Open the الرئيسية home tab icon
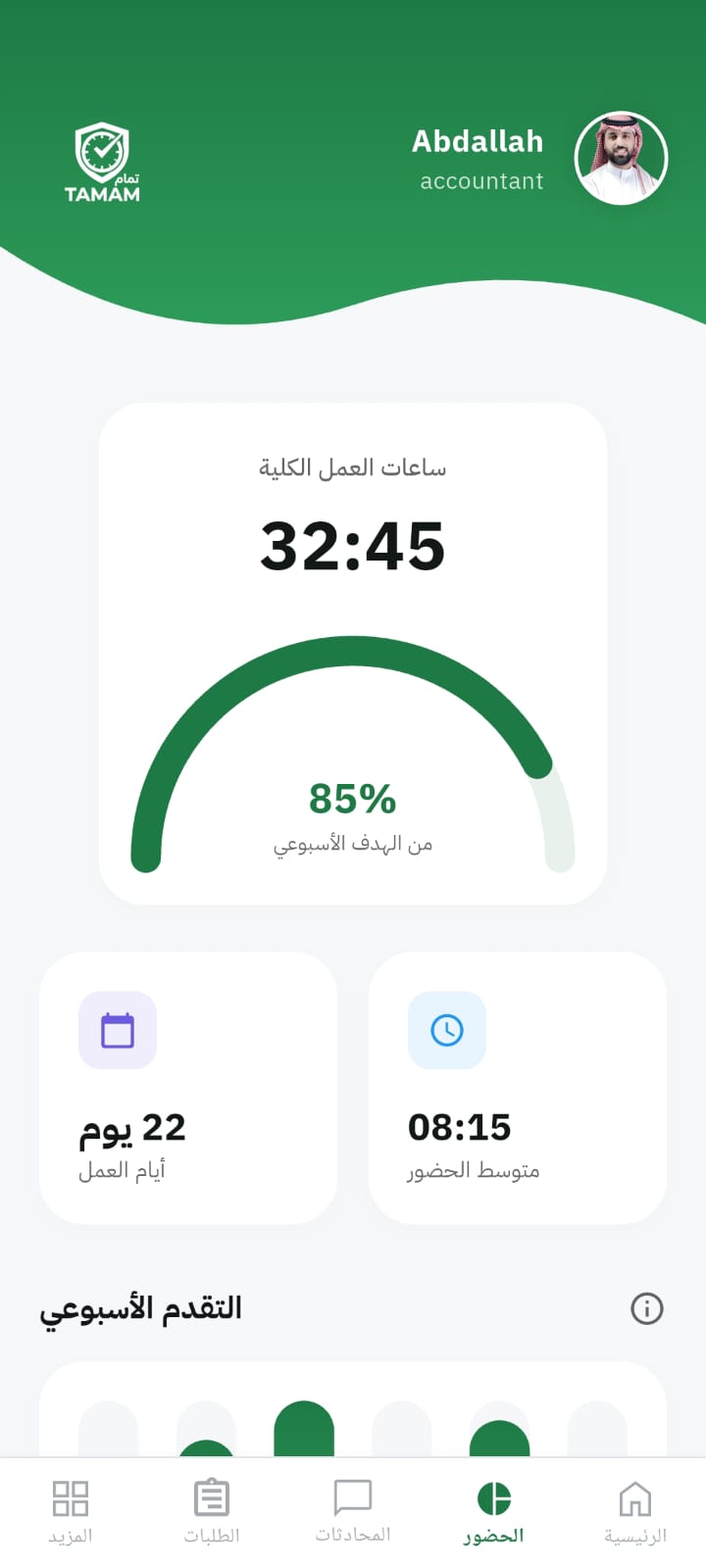The width and height of the screenshot is (706, 1568). [x=635, y=1497]
